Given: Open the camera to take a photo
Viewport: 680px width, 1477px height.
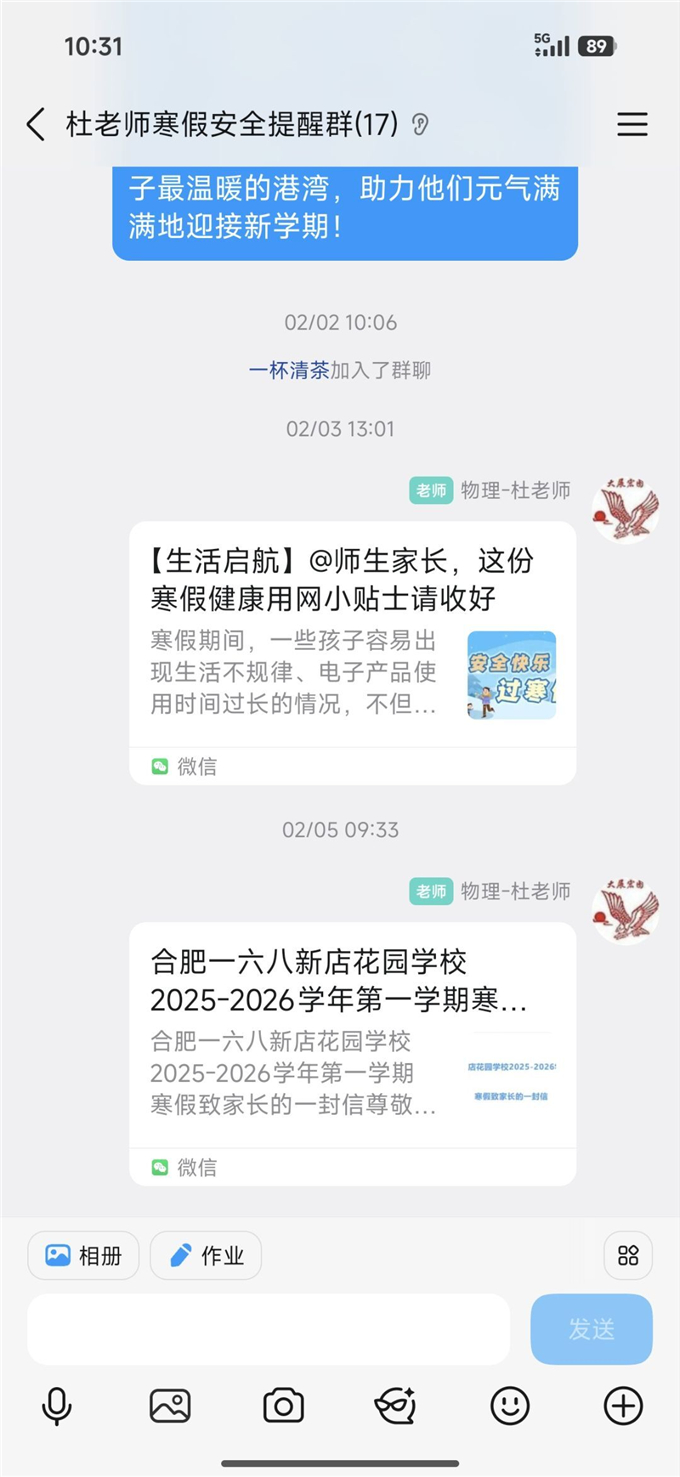Looking at the screenshot, I should [x=283, y=1406].
